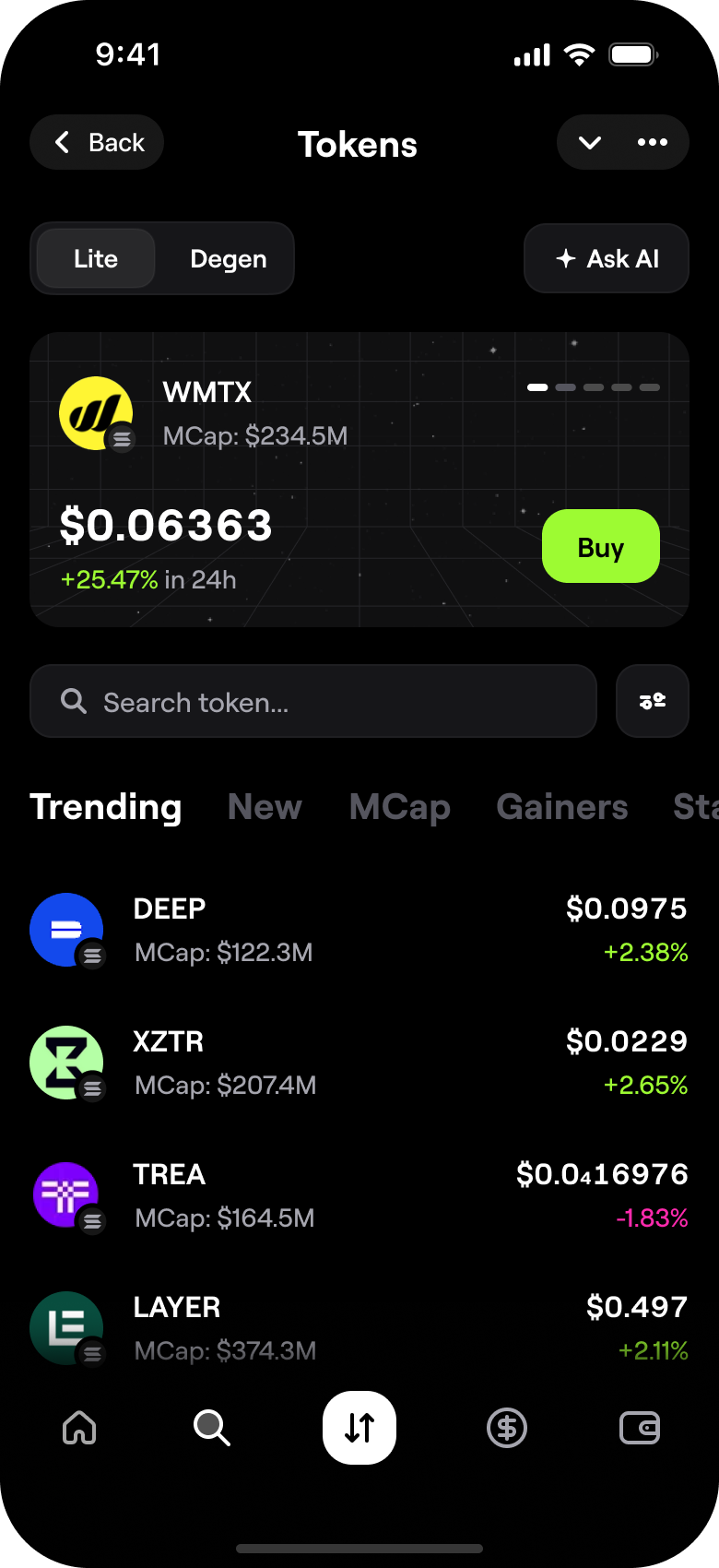Select the LAYER token row
The image size is (719, 1568).
(359, 1328)
